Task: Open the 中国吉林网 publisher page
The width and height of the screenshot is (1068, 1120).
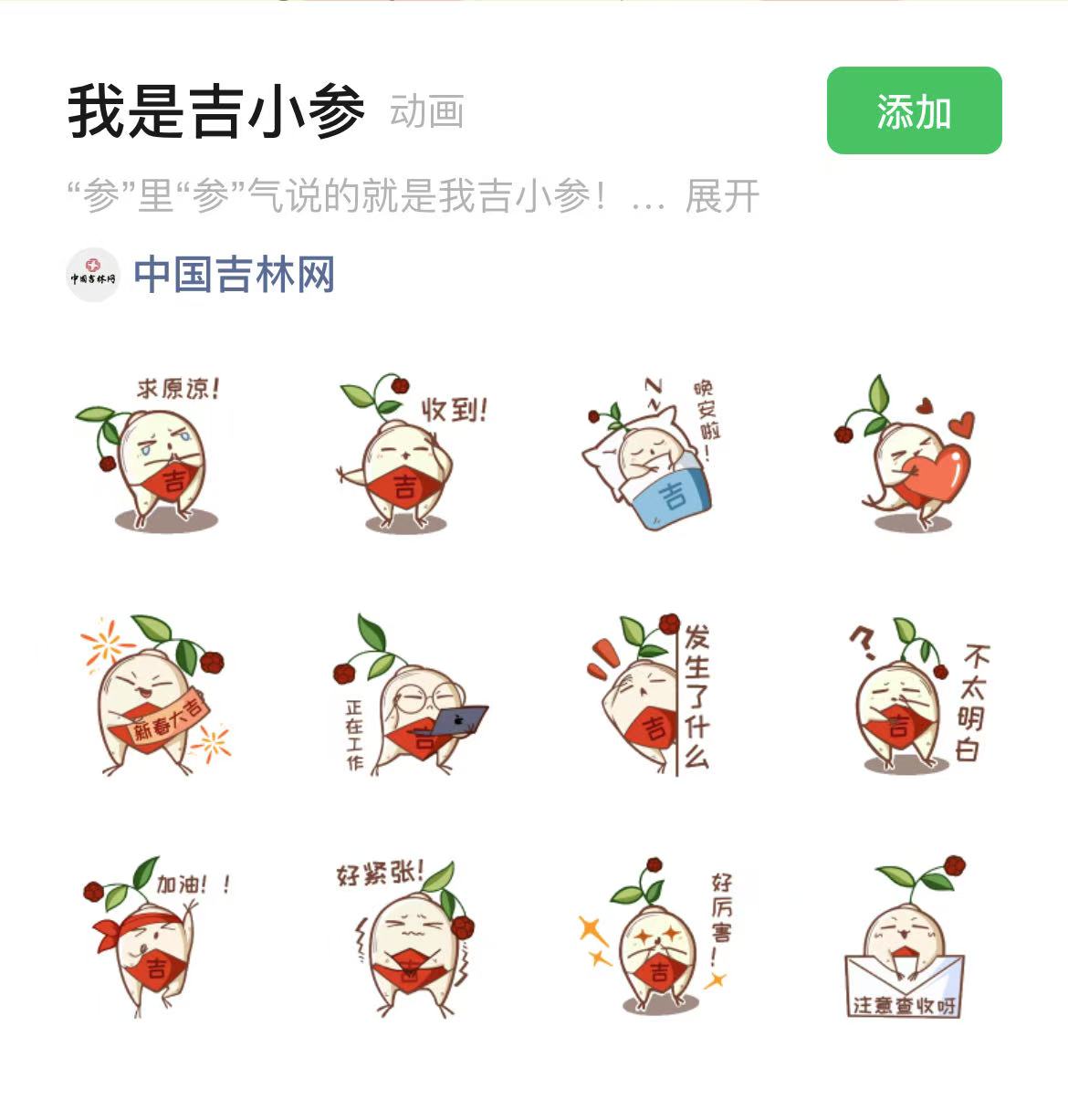Action: click(x=233, y=277)
